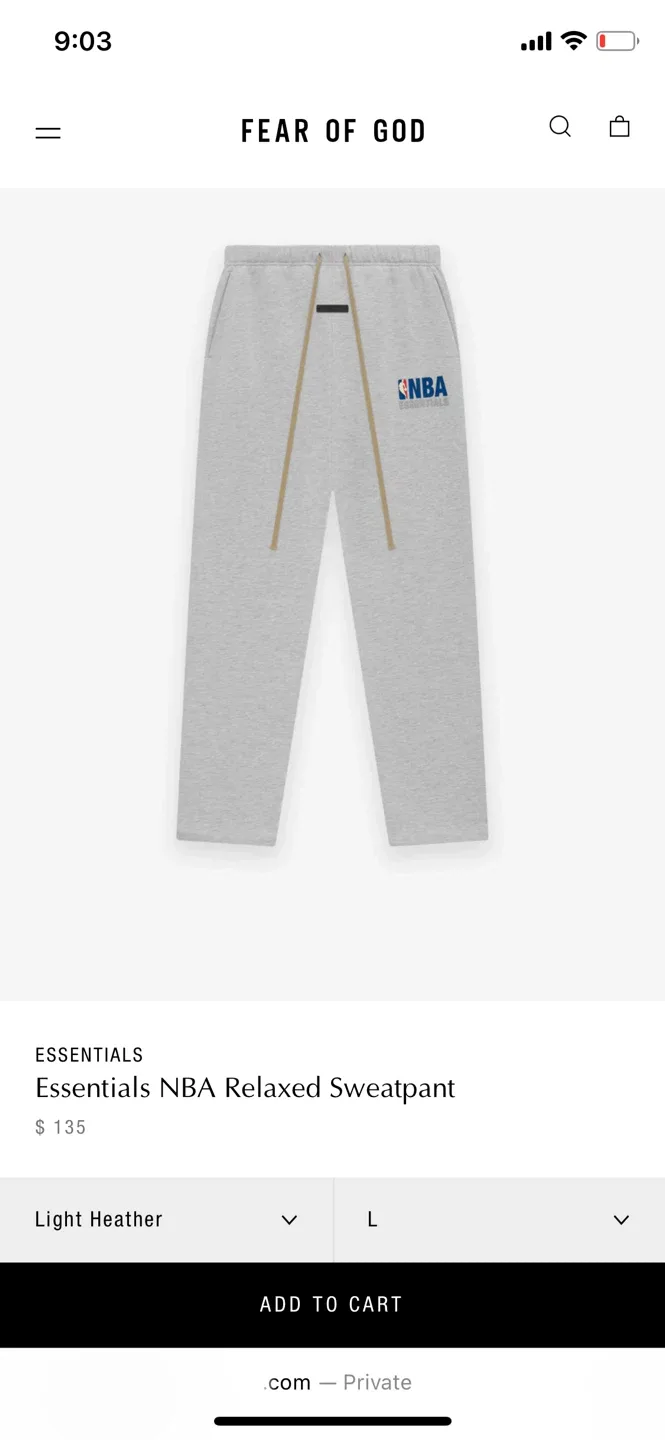Go to the Fear of God homepage
Screen dimensions: 665x1440
point(333,131)
